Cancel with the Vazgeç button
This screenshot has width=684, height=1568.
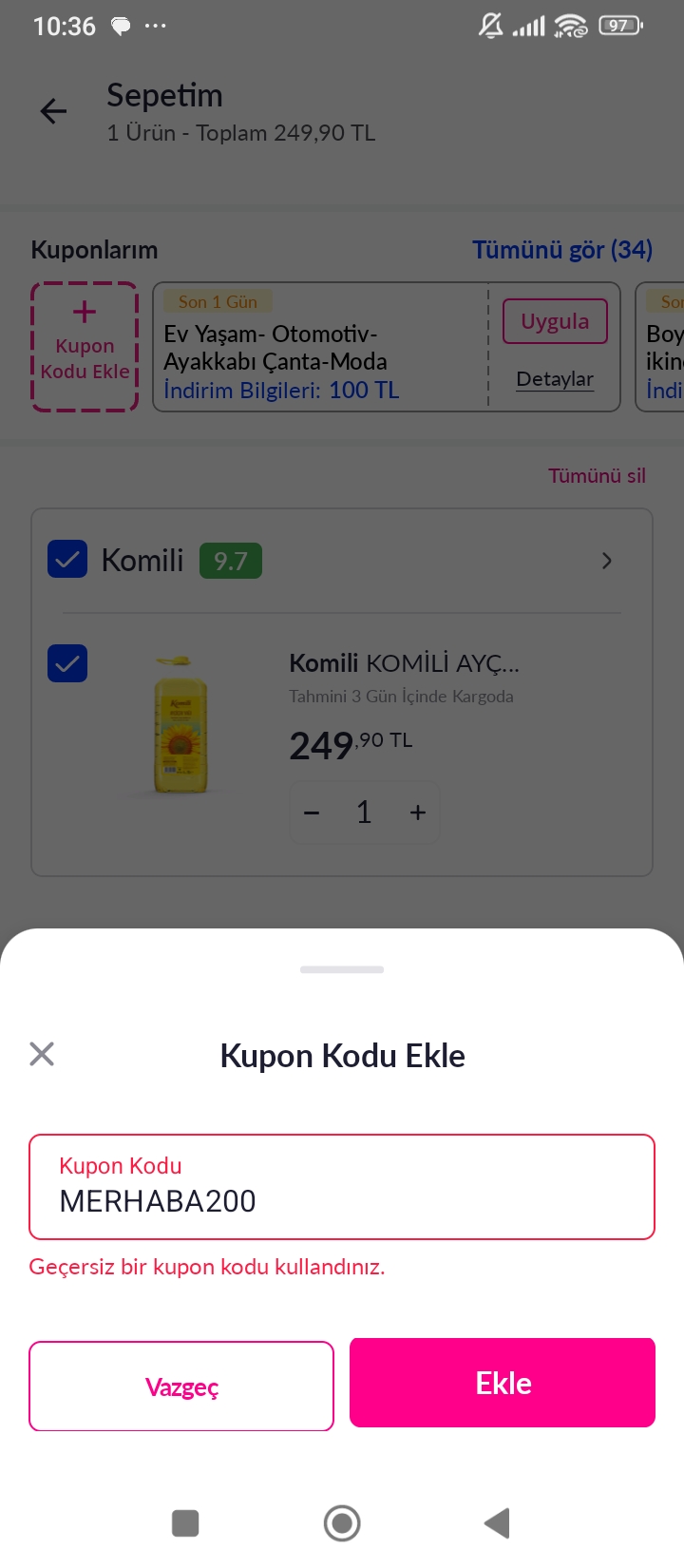tap(181, 1386)
